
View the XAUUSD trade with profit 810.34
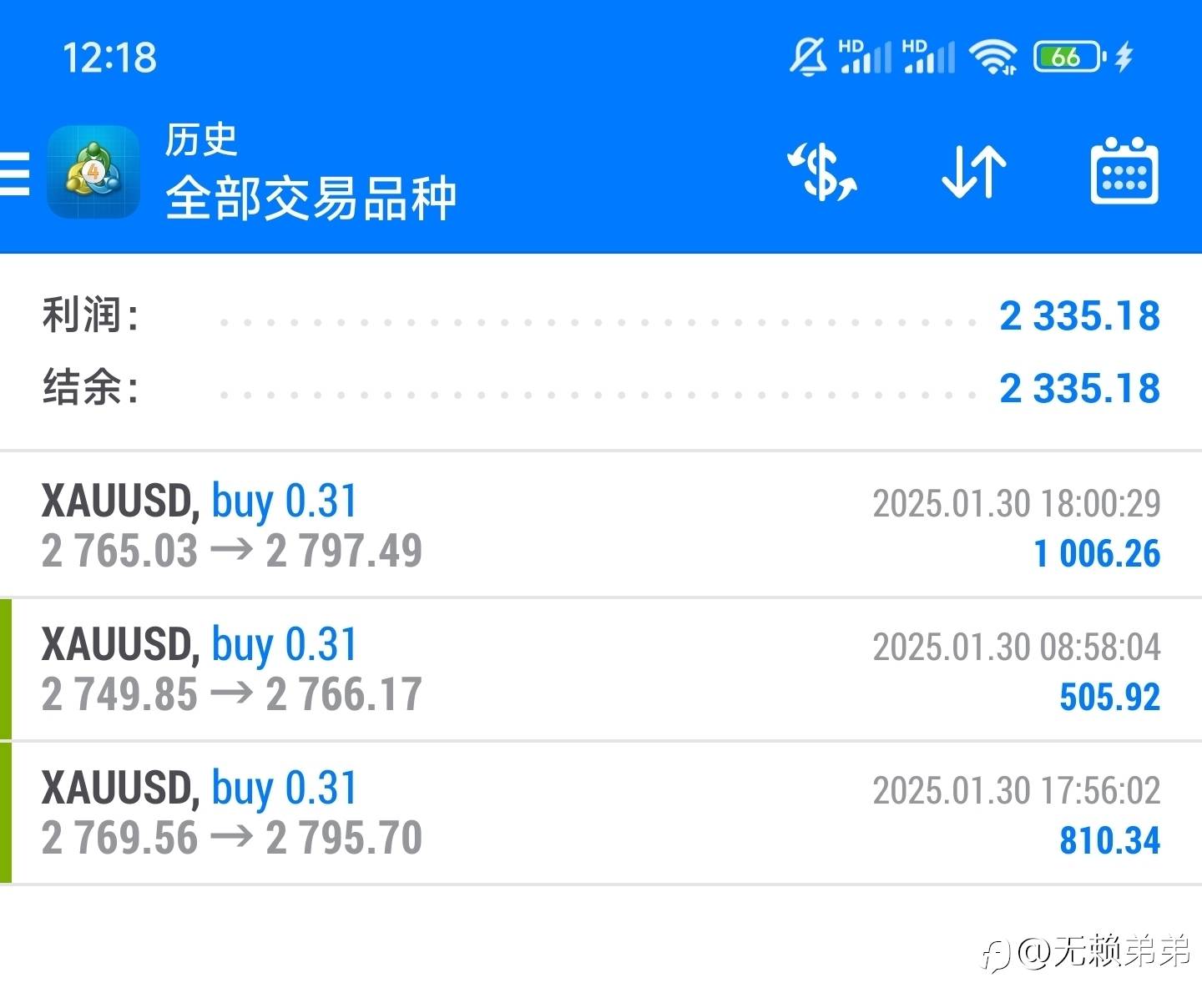coord(601,813)
